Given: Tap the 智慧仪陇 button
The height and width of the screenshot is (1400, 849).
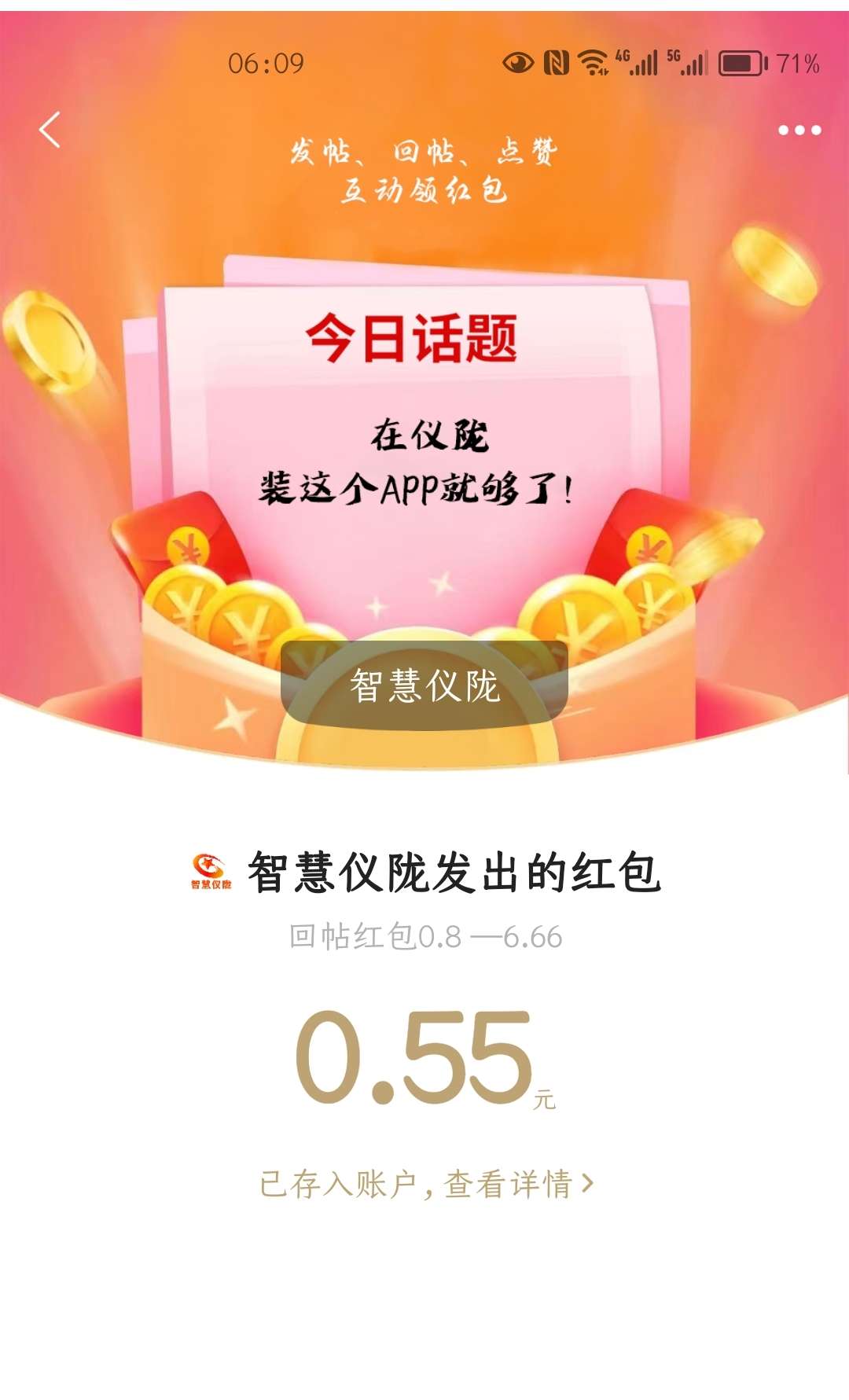Looking at the screenshot, I should [x=424, y=685].
